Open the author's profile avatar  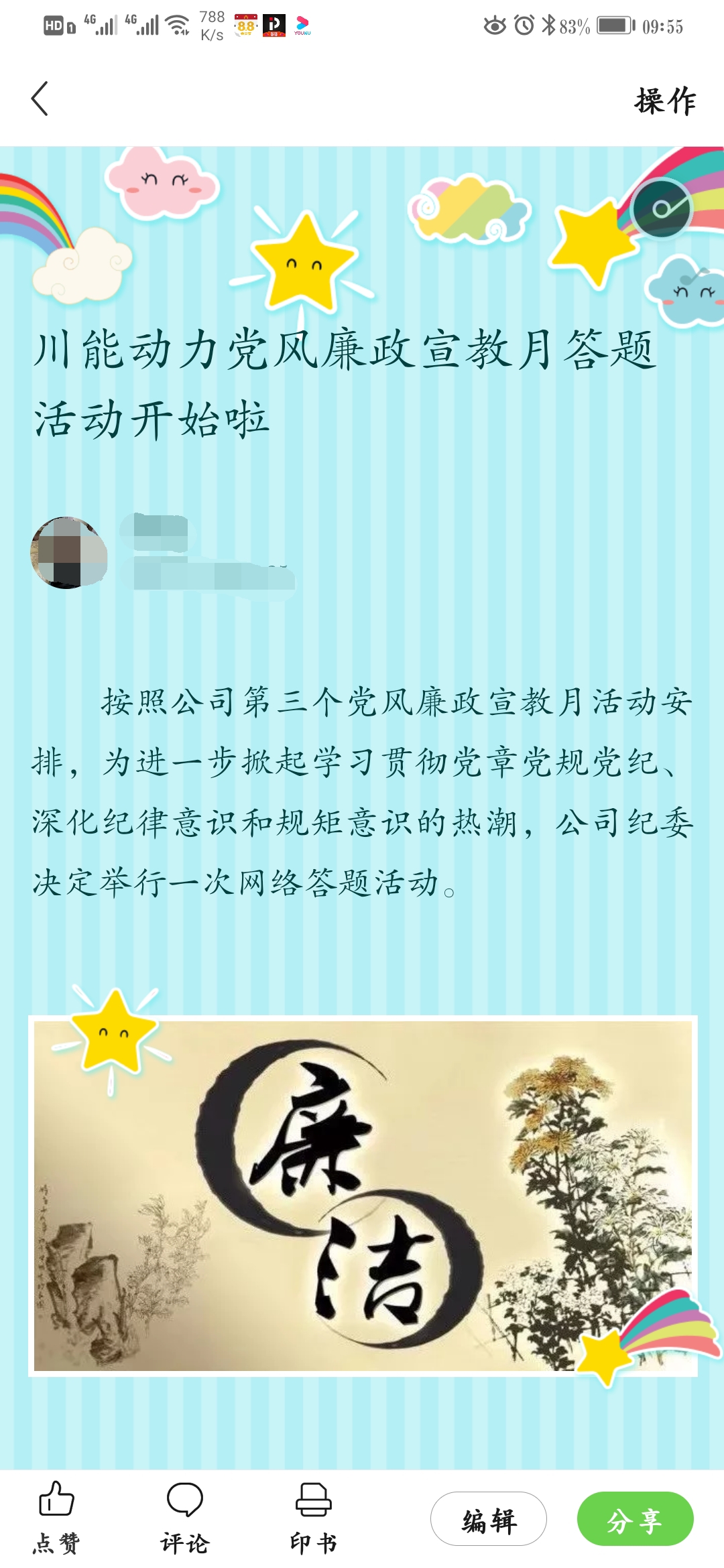69,553
